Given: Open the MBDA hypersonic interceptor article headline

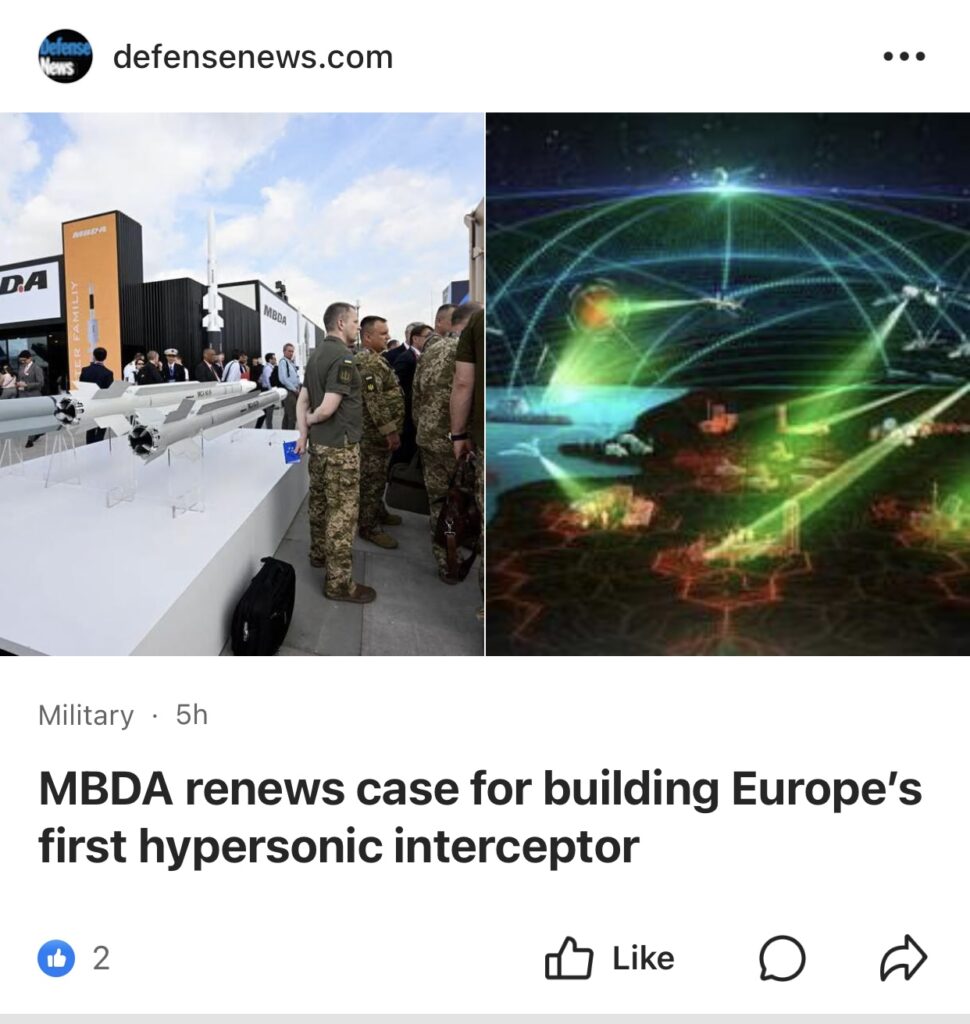Looking at the screenshot, I should pyautogui.click(x=480, y=818).
